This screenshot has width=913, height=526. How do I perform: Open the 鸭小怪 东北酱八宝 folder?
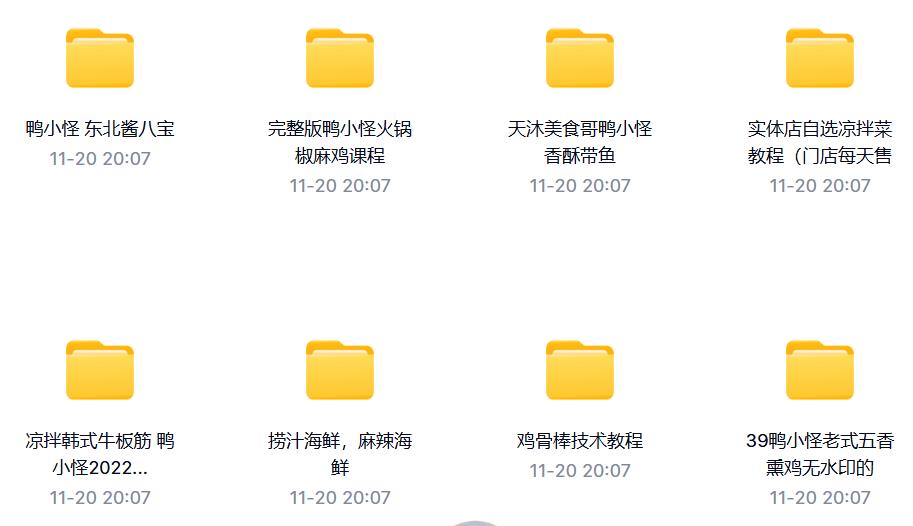100,59
